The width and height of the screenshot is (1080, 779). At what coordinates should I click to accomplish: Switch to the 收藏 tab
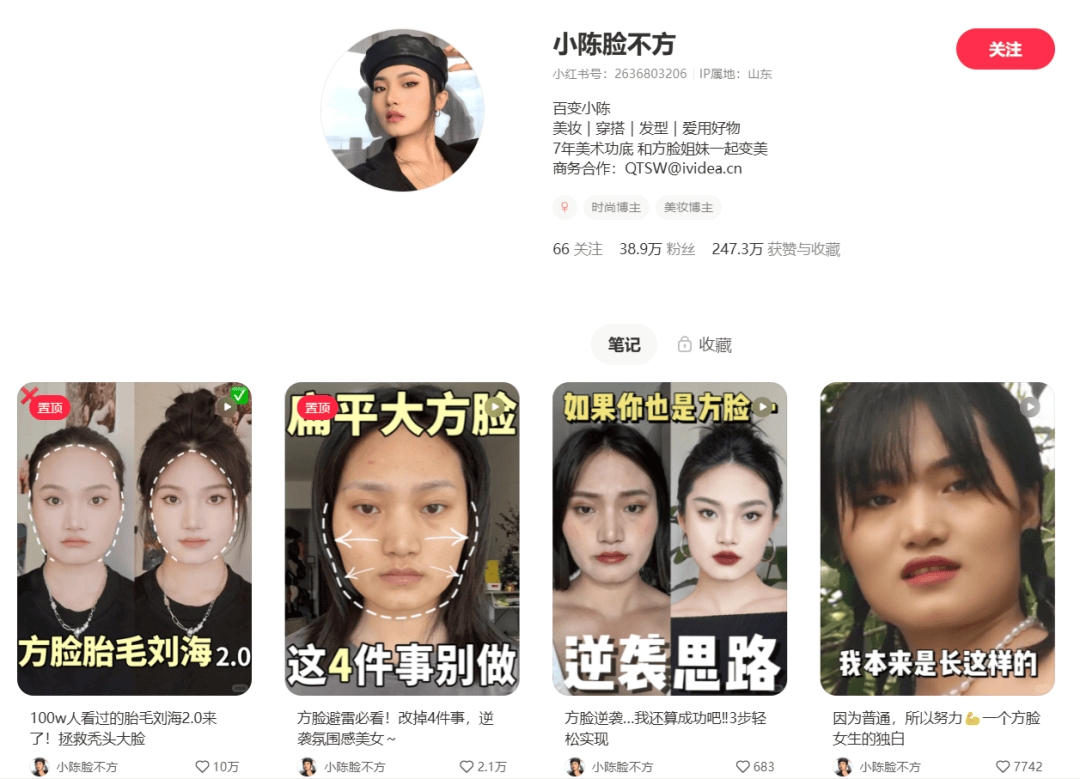[x=704, y=344]
